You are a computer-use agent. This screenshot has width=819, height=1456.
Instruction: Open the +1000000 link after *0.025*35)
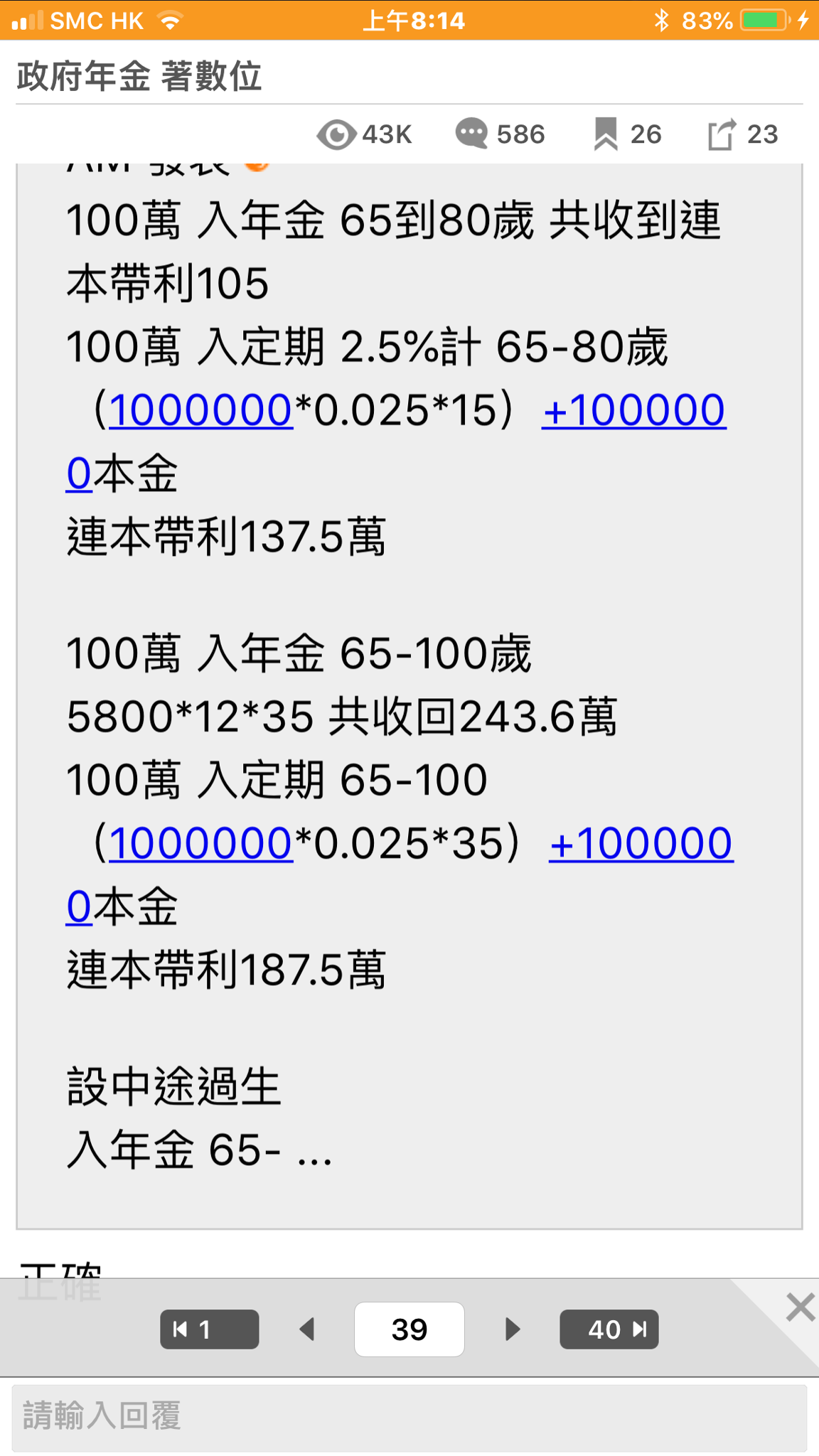coord(641,843)
